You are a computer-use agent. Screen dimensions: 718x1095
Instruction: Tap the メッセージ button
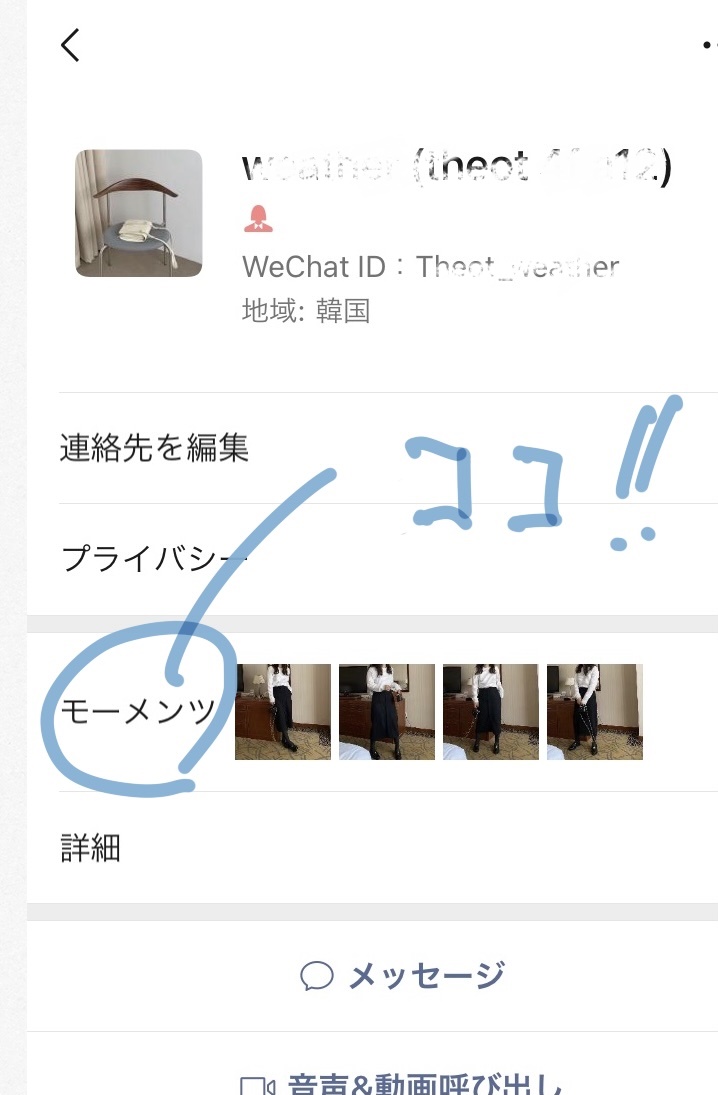click(x=404, y=975)
